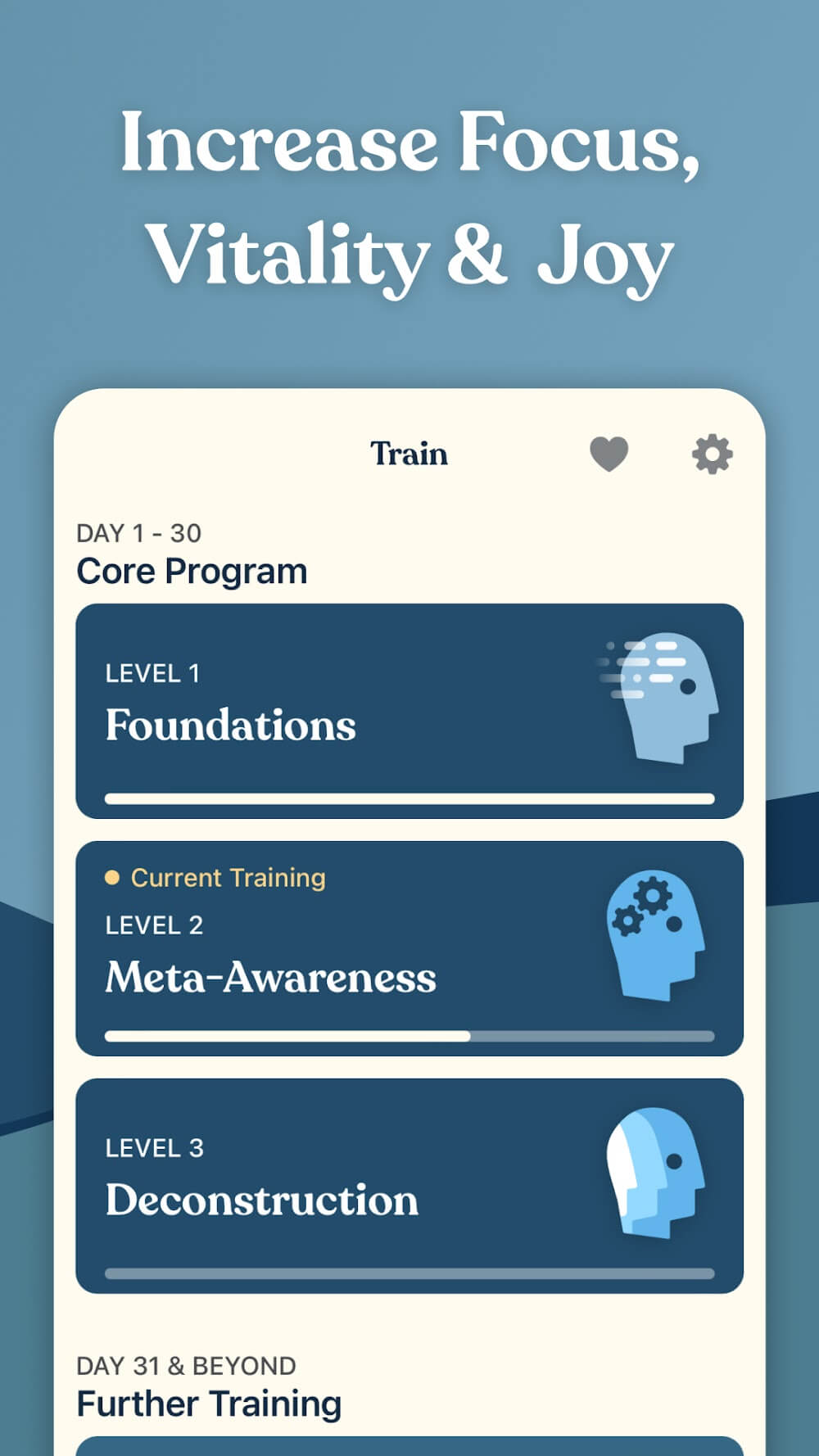
Task: Open the Core Program section header
Action: 191,571
